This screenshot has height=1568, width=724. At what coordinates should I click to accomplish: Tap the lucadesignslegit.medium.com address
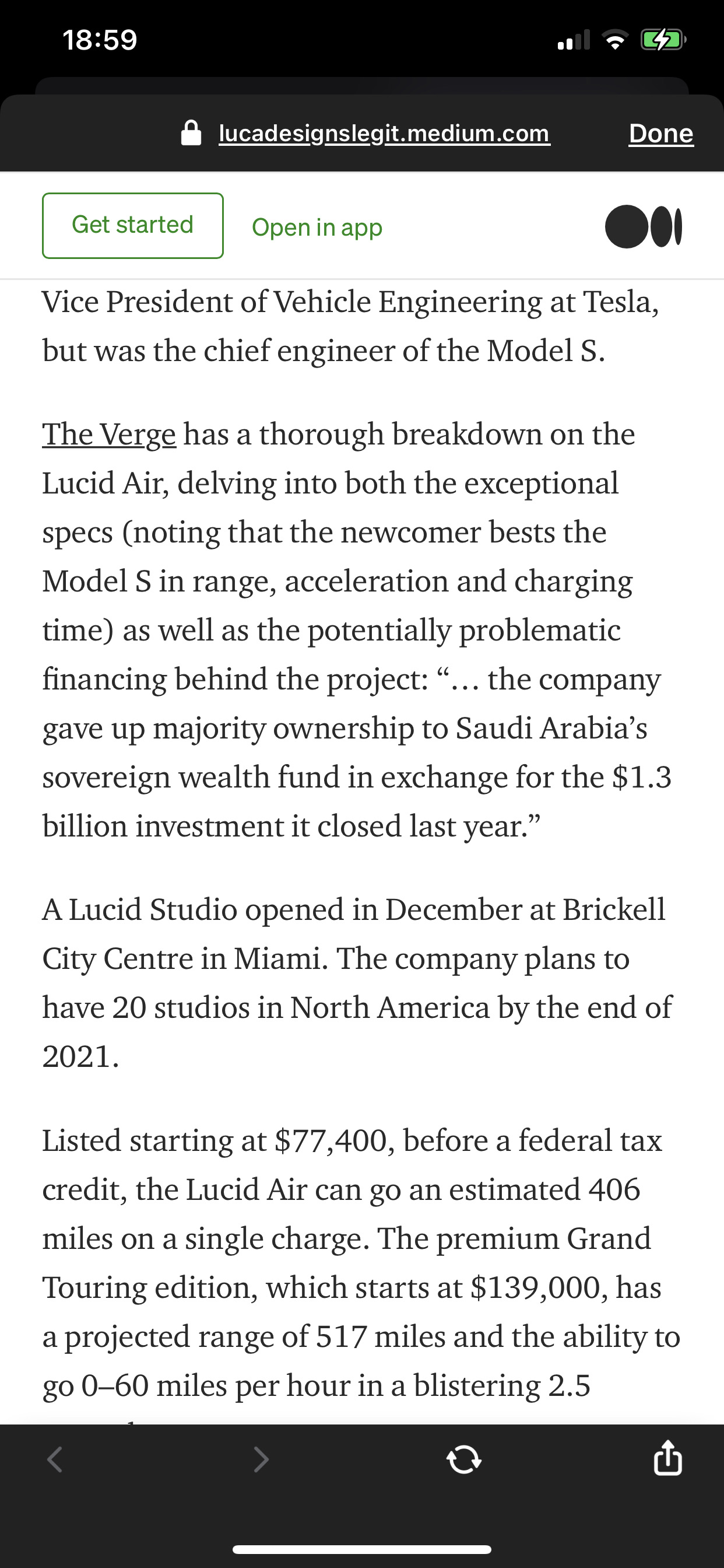(x=385, y=134)
